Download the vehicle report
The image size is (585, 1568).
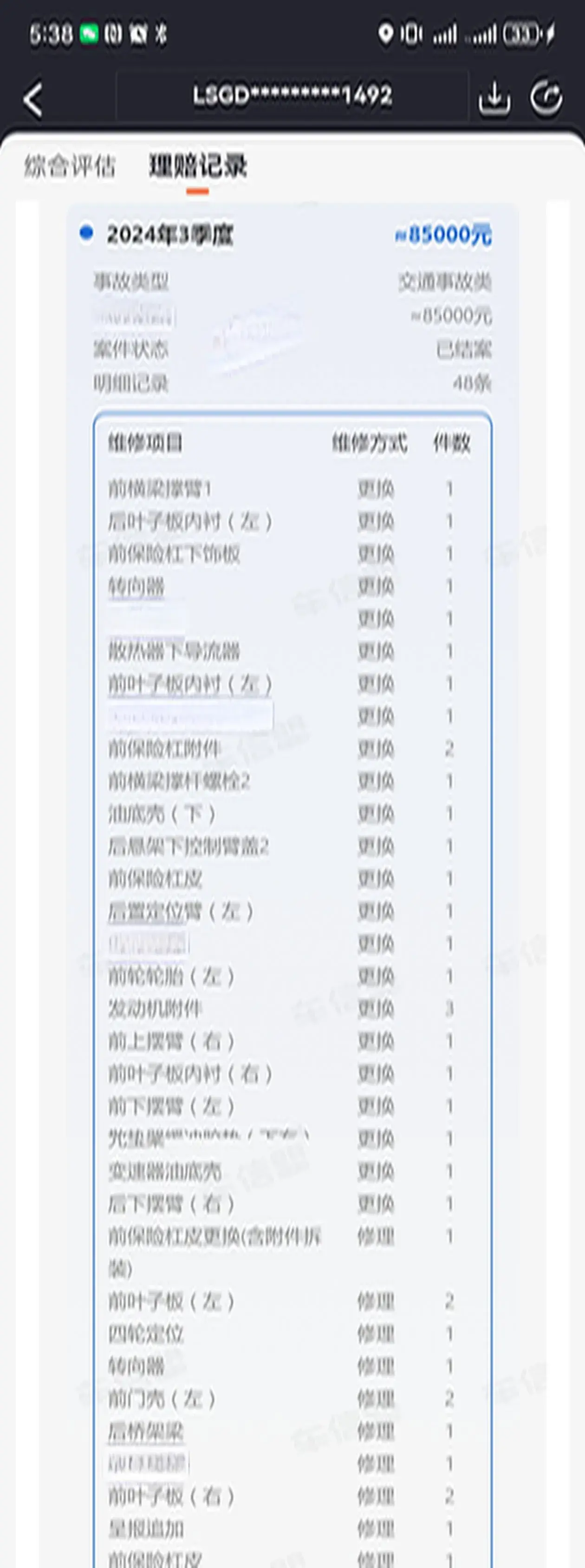coord(494,98)
